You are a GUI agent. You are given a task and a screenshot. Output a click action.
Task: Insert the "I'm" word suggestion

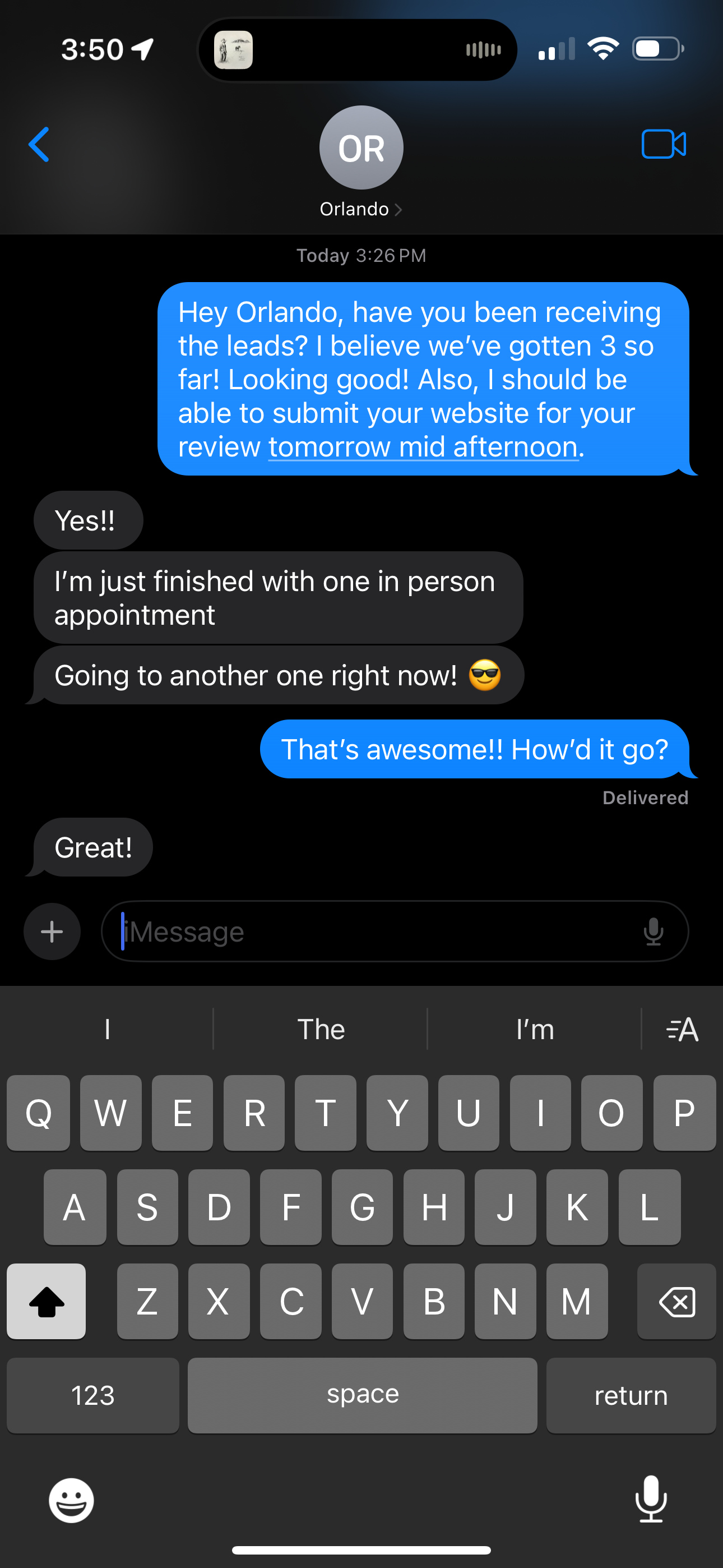coord(534,1029)
